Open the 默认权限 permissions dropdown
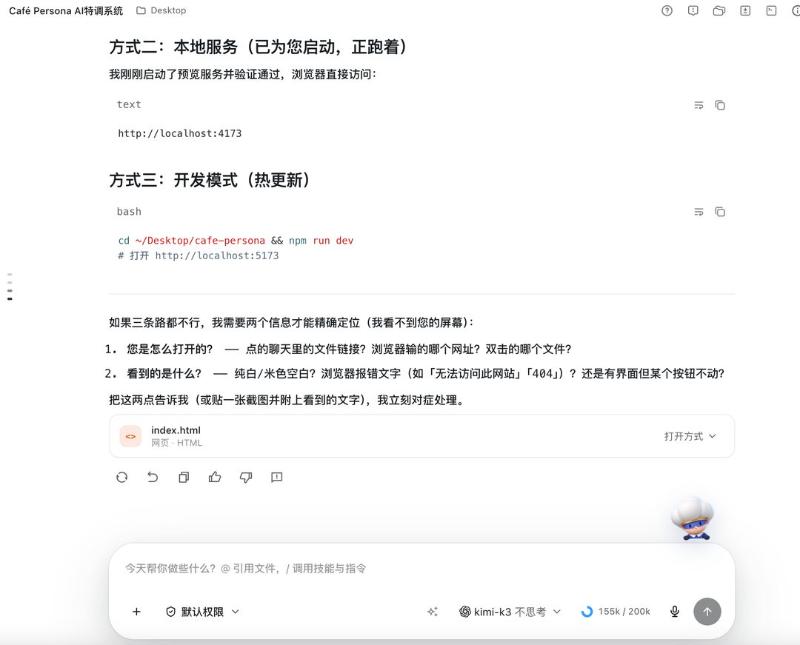Screen dimensions: 800x645 point(203,611)
